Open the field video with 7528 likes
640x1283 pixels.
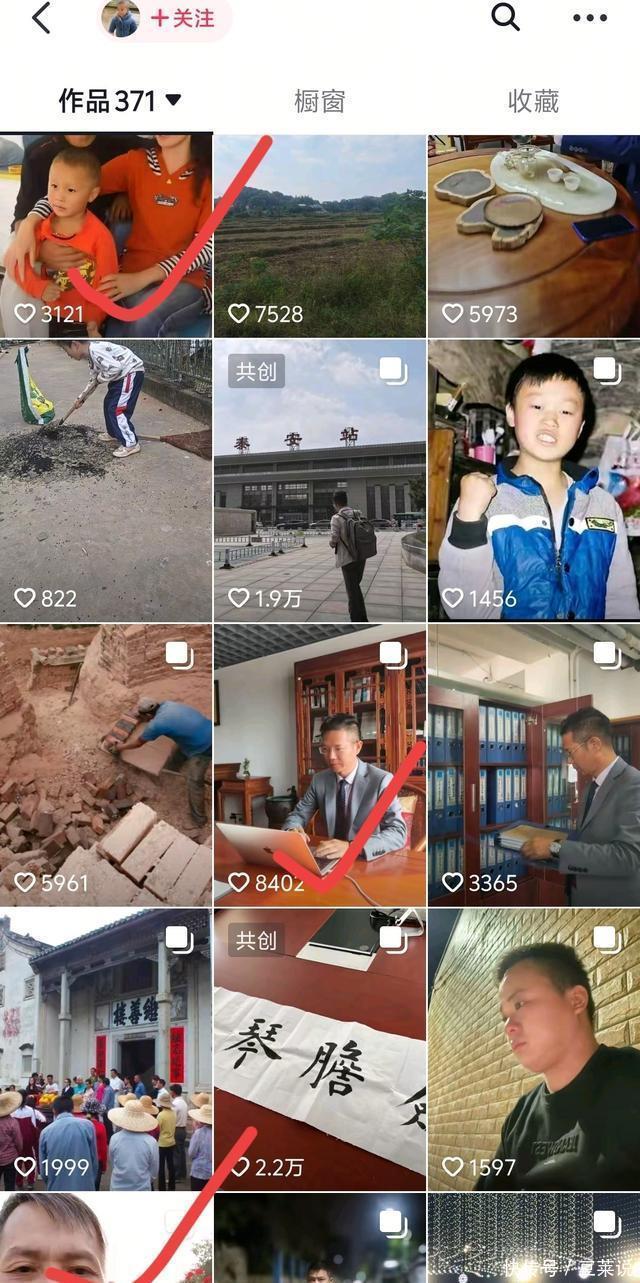[320, 235]
